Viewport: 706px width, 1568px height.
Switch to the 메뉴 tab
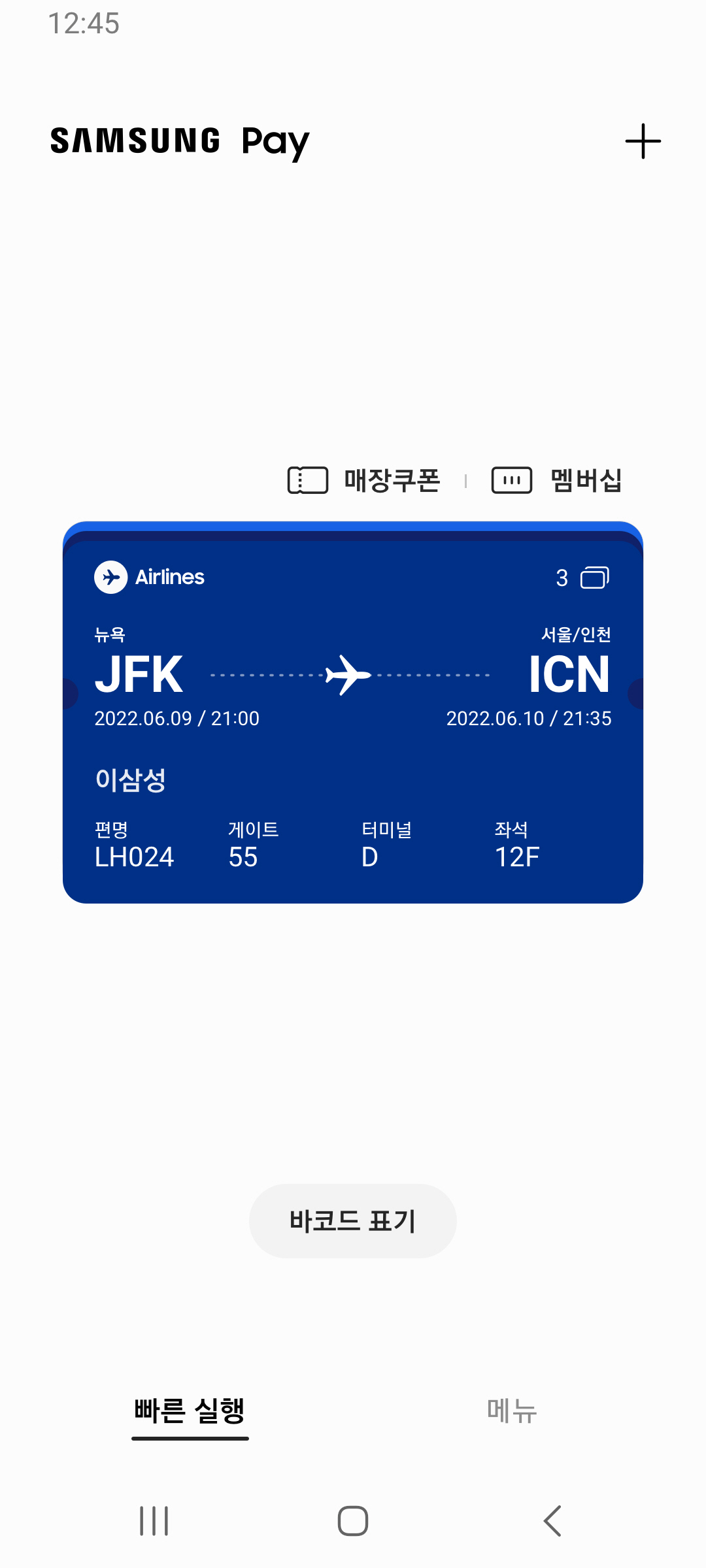coord(512,1411)
